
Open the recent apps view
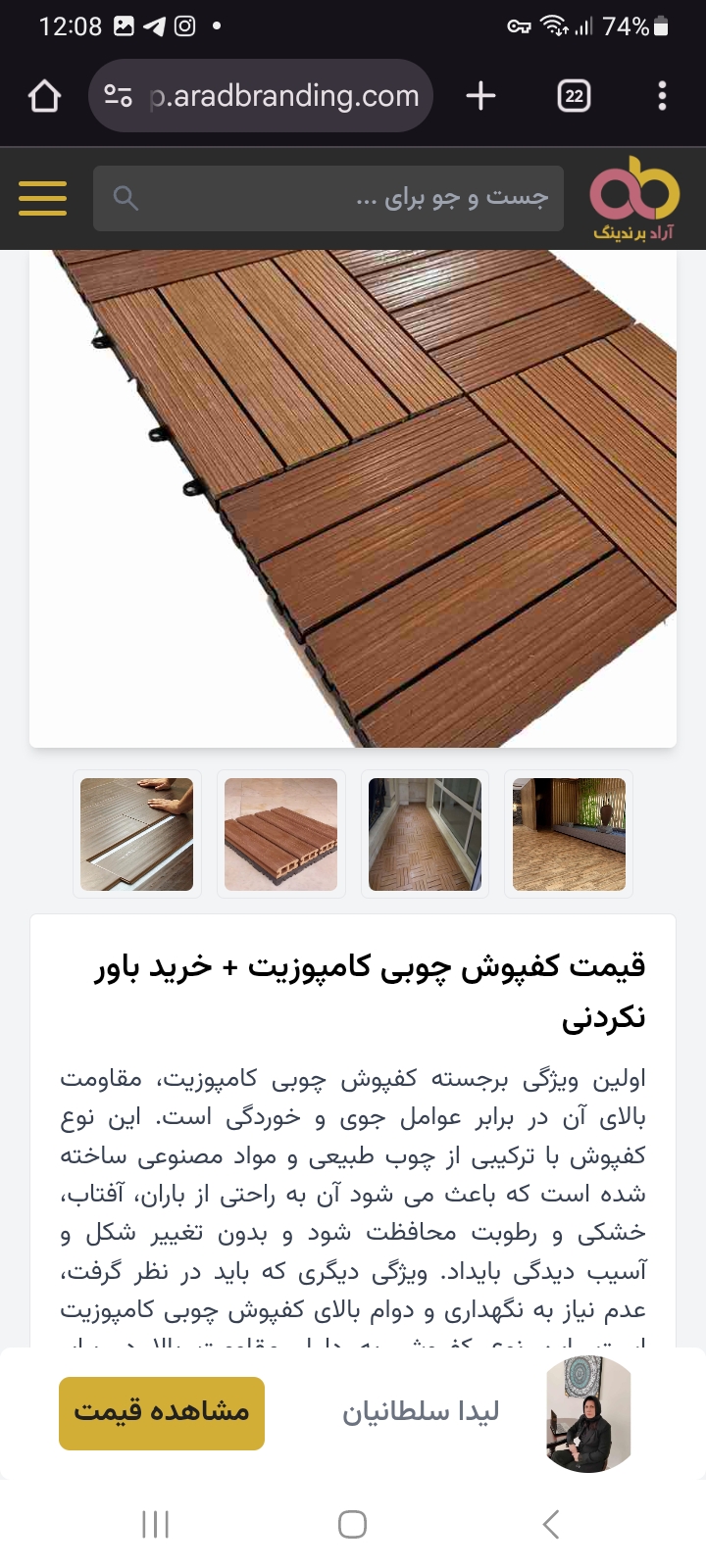(x=155, y=1524)
